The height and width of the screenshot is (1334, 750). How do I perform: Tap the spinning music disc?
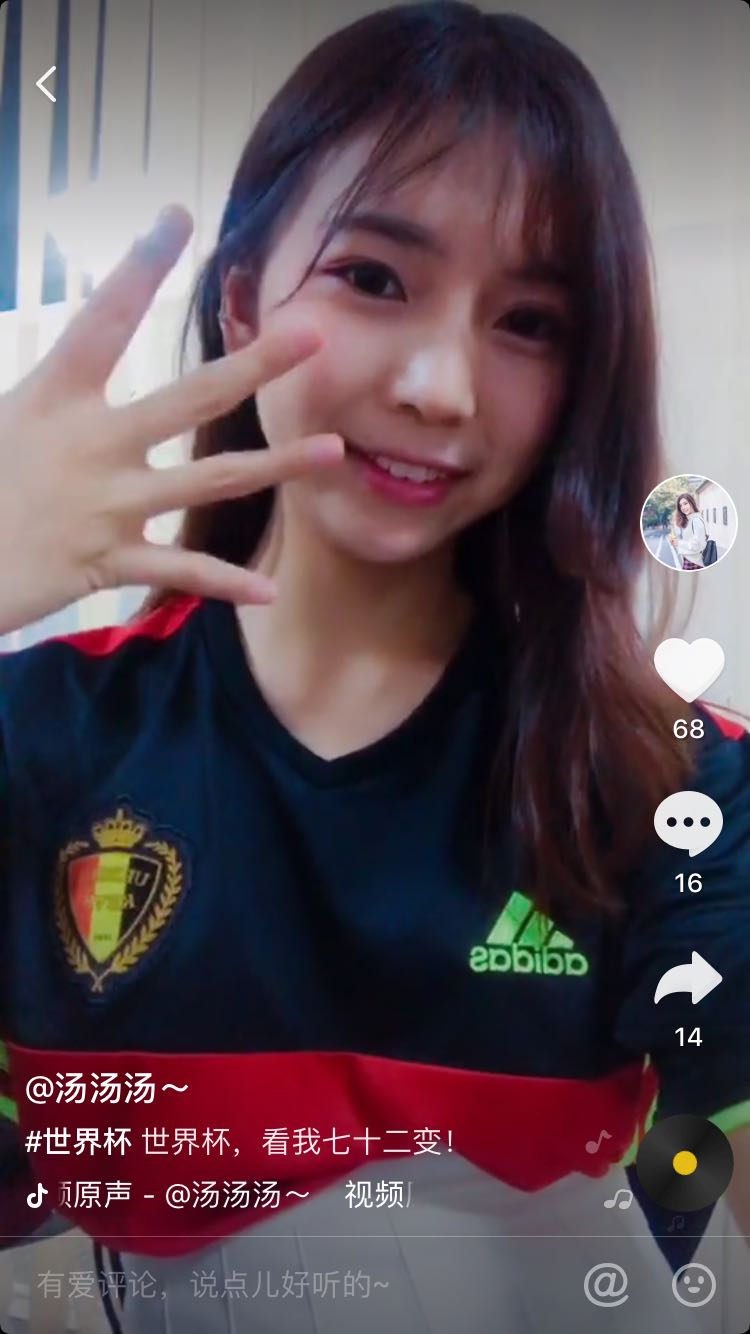click(x=685, y=1163)
